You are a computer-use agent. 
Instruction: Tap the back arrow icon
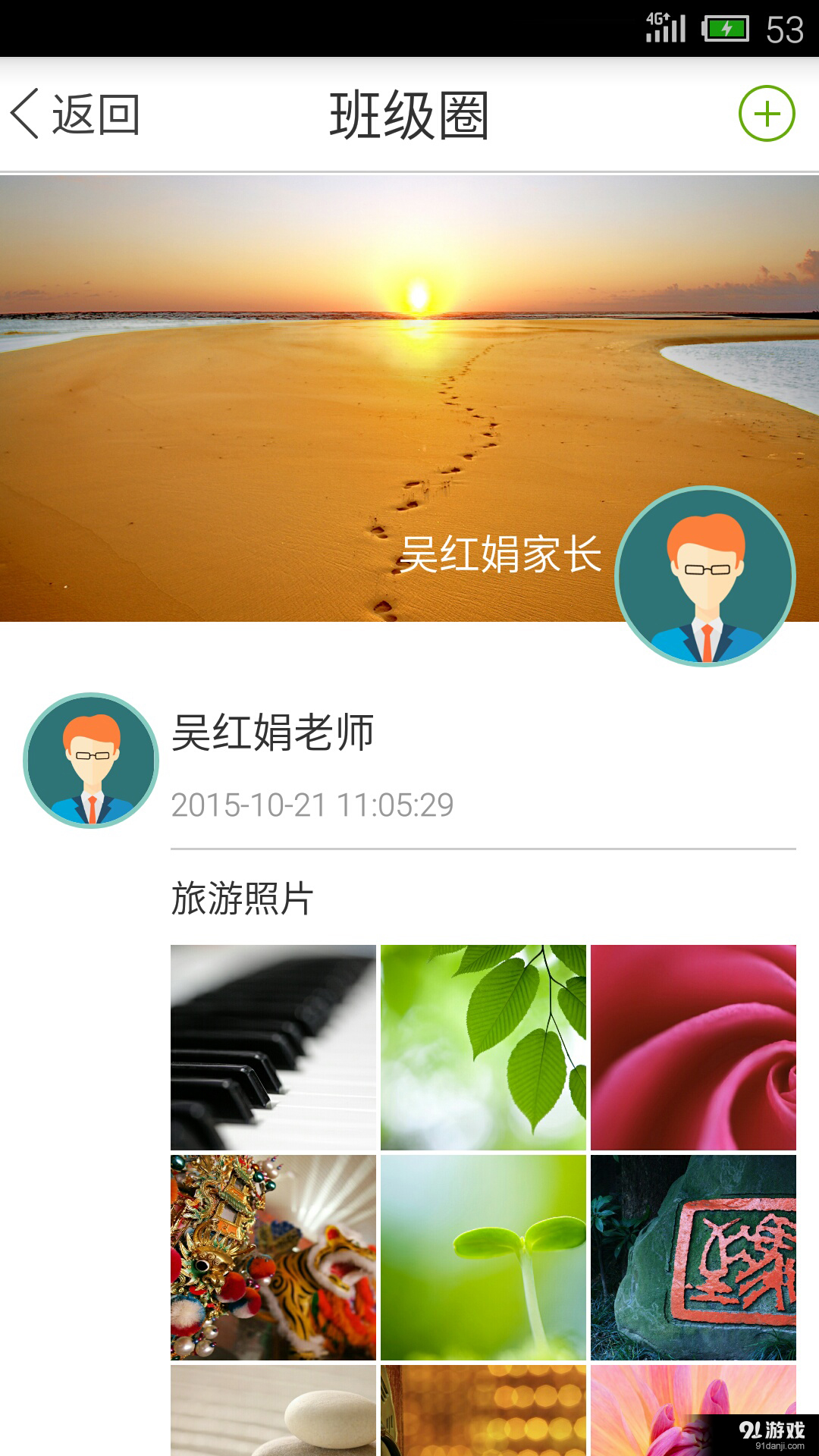(25, 114)
